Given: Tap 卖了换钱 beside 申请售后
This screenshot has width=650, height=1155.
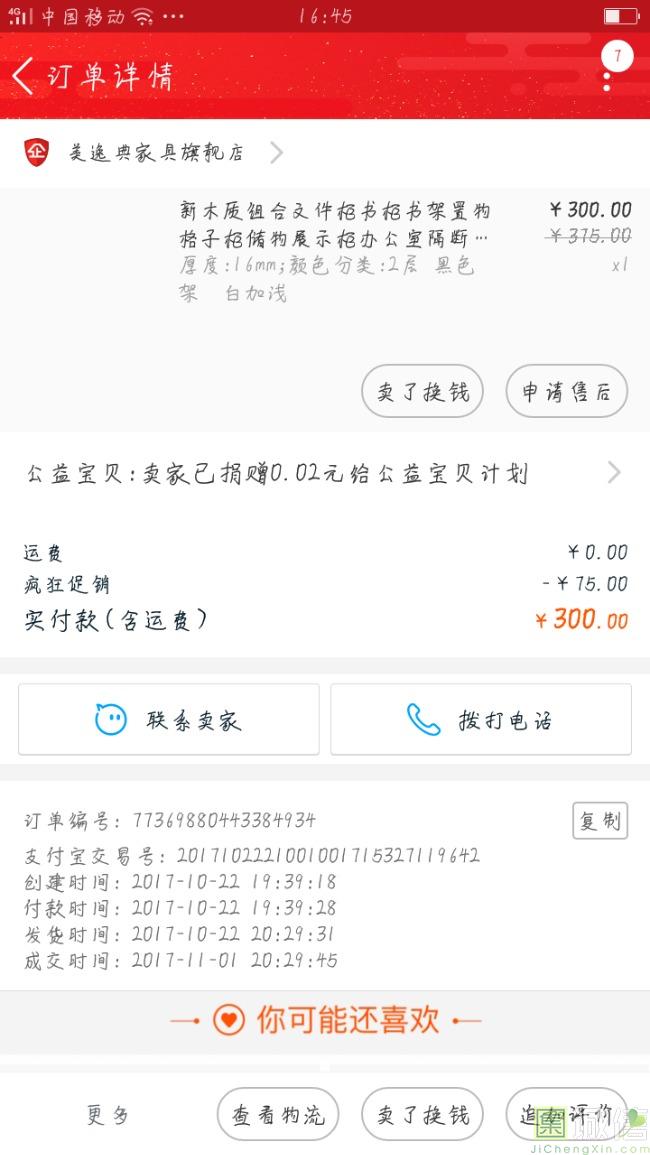Looking at the screenshot, I should click(422, 391).
